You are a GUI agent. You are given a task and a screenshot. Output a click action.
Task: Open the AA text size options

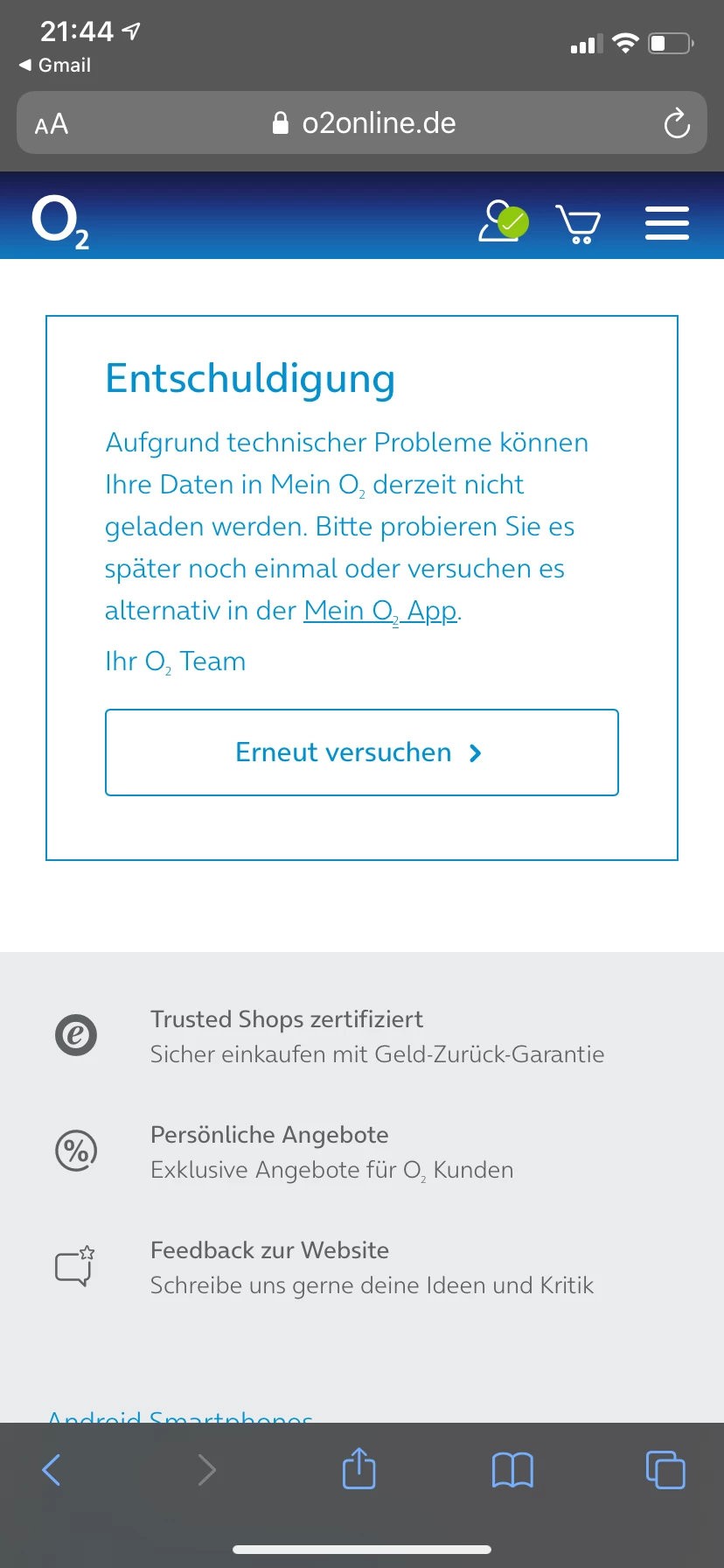point(52,124)
